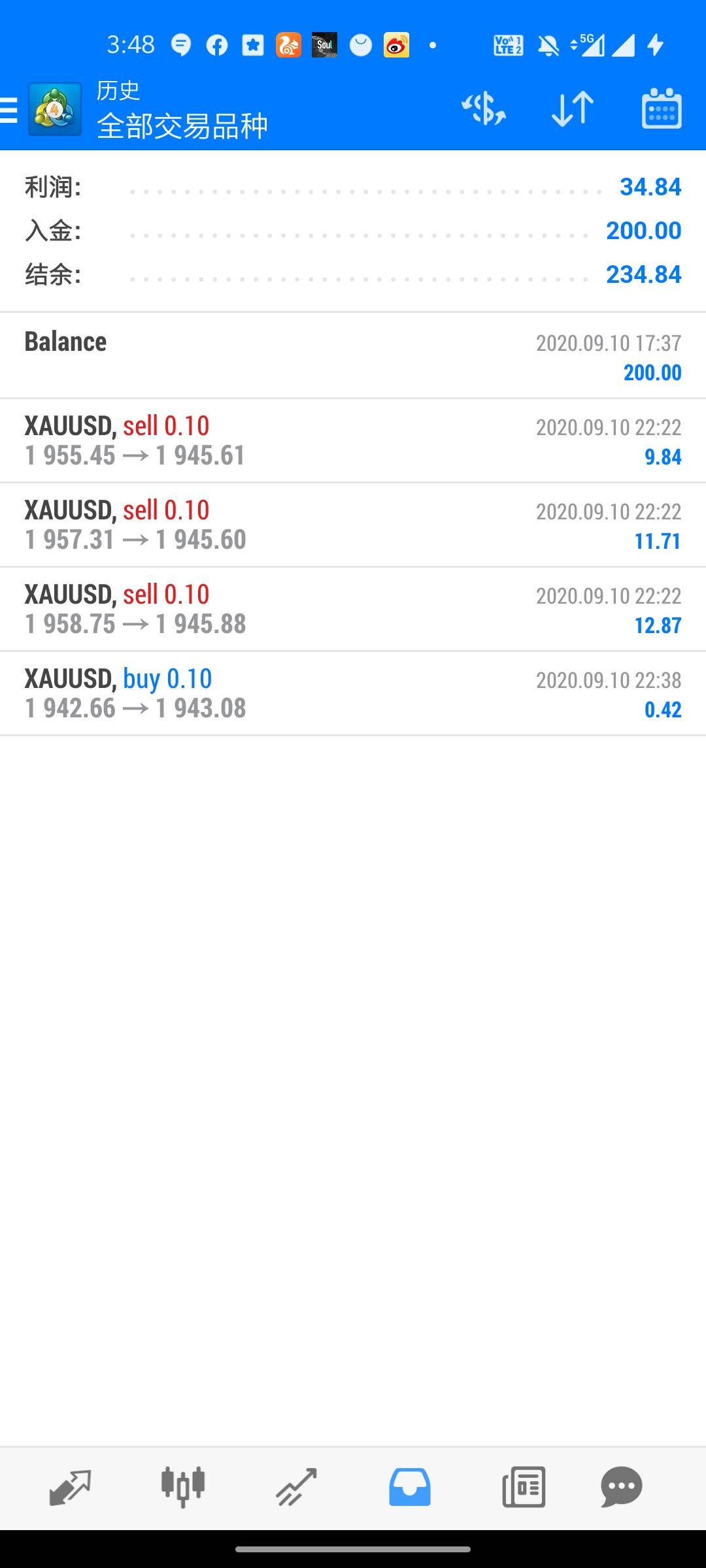Tap the history inbox tab
The image size is (706, 1568).
click(410, 1487)
